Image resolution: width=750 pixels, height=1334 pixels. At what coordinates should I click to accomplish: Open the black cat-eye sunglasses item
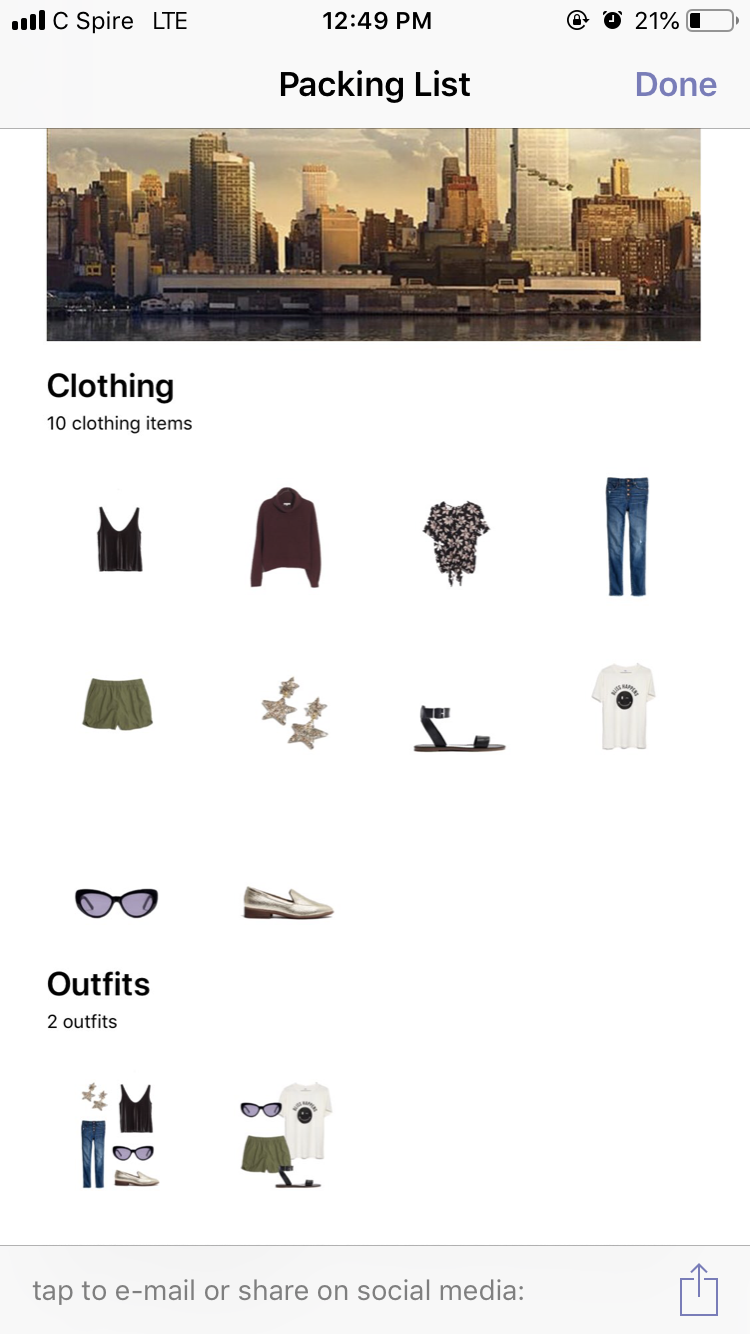(117, 903)
